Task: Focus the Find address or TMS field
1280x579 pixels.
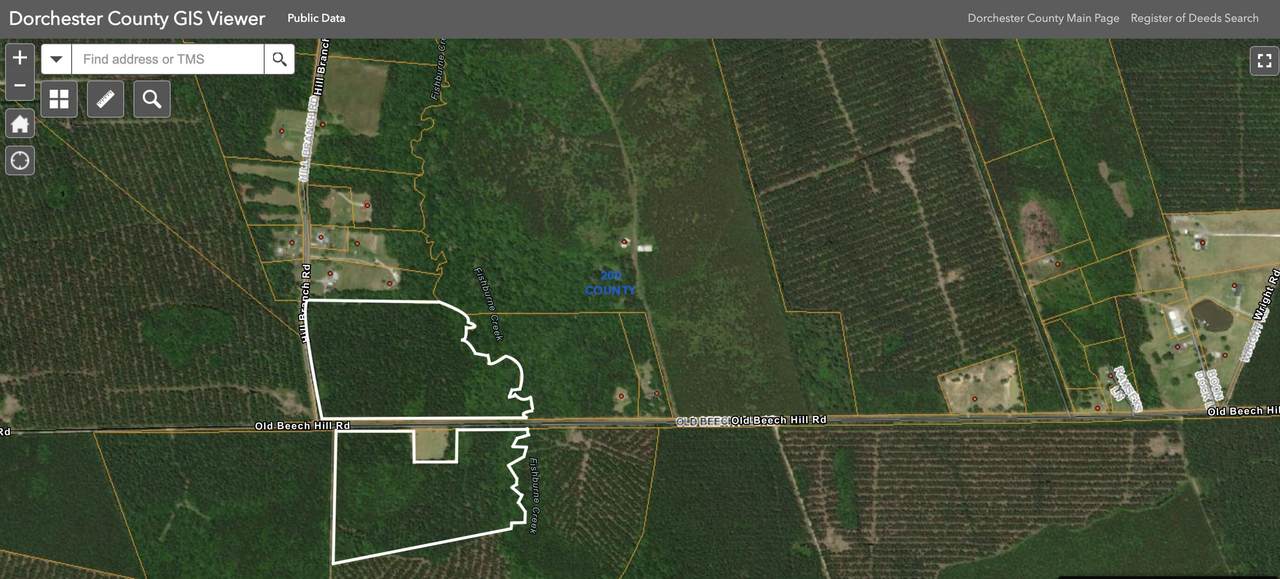Action: (x=167, y=59)
